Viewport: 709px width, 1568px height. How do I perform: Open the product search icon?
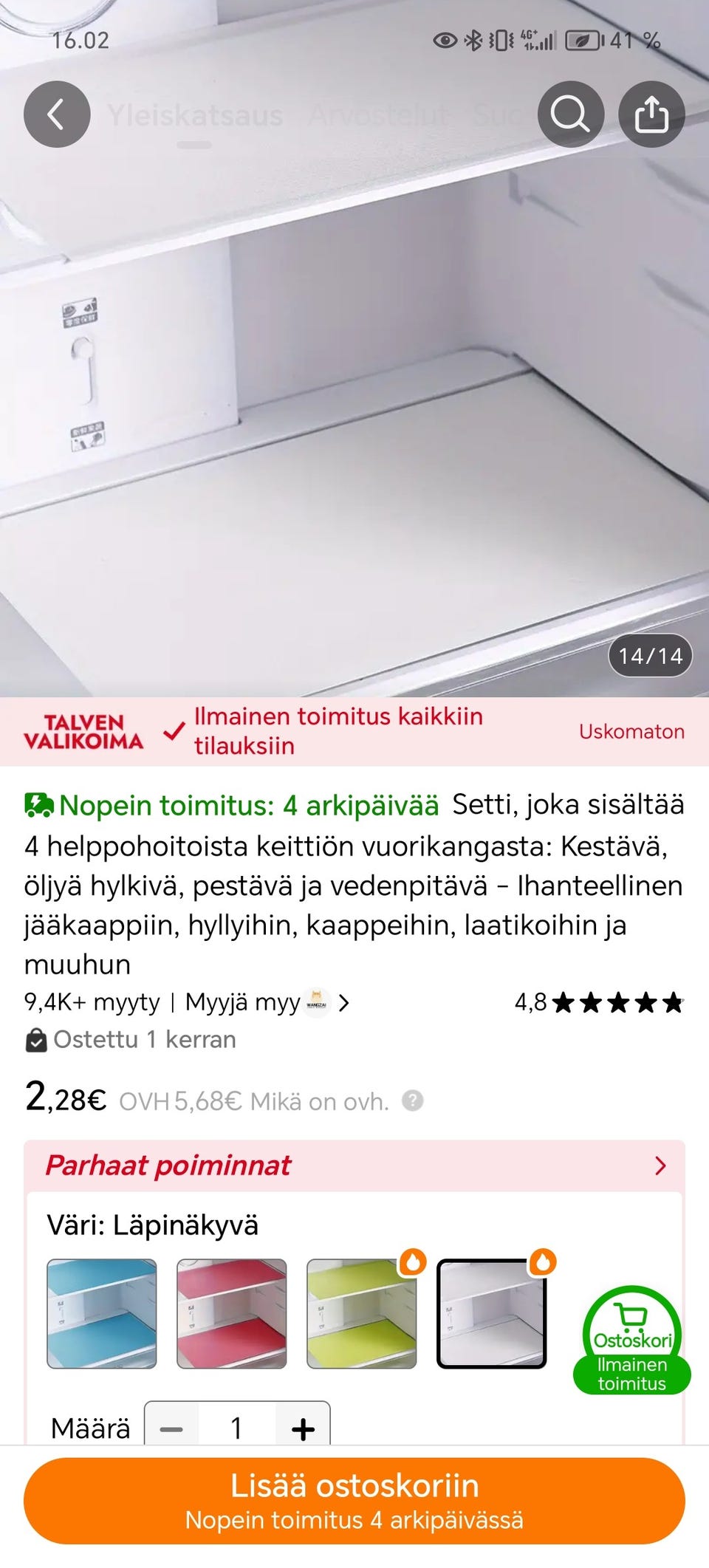coord(570,114)
